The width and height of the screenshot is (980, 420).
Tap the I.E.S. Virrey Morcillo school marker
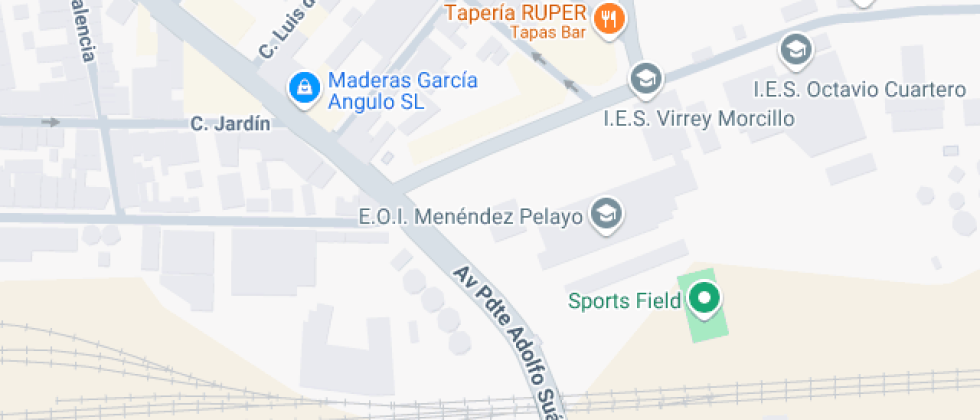point(647,77)
